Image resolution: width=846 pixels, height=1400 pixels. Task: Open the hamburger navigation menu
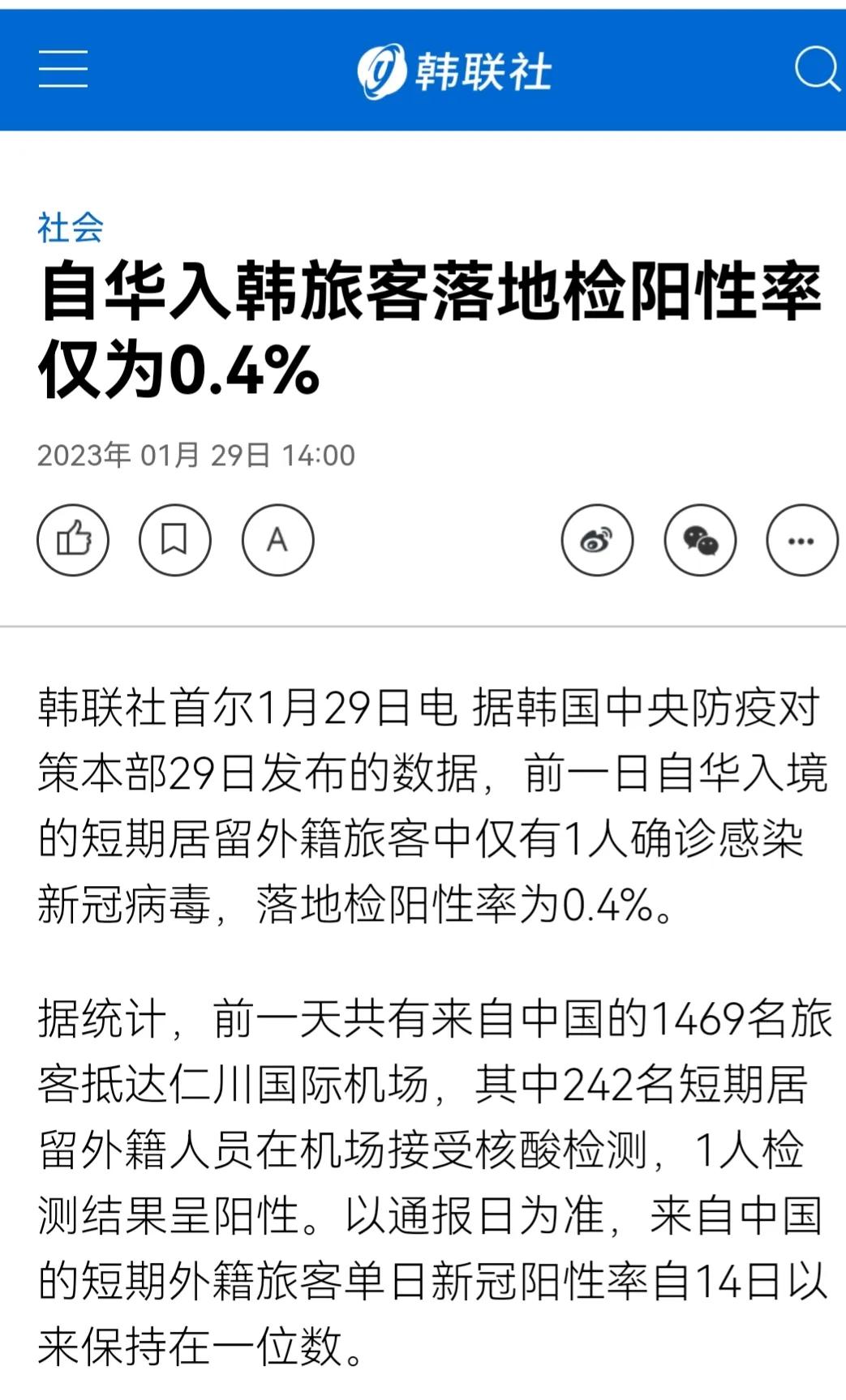pyautogui.click(x=63, y=70)
